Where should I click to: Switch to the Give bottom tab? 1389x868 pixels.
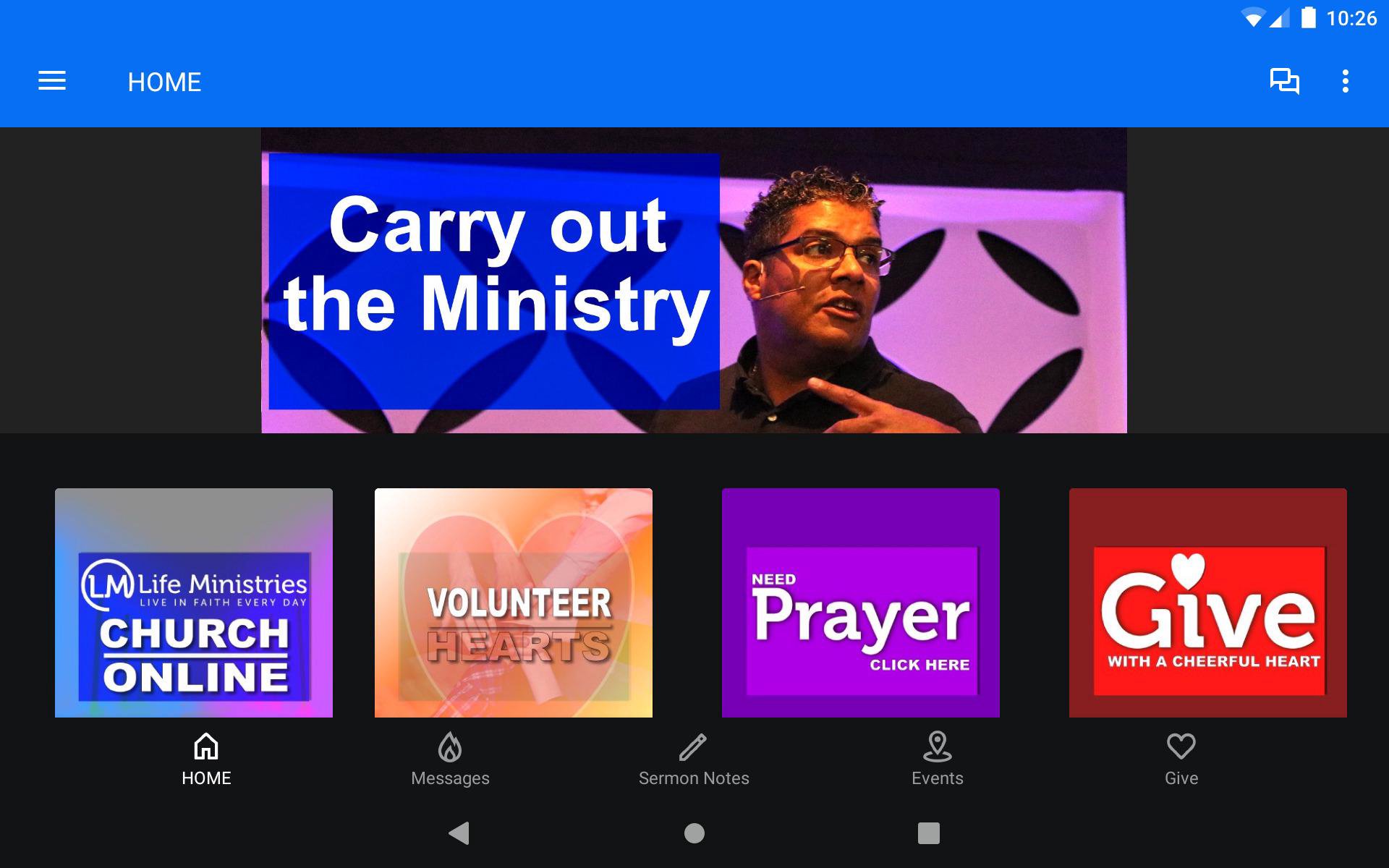[x=1181, y=759]
